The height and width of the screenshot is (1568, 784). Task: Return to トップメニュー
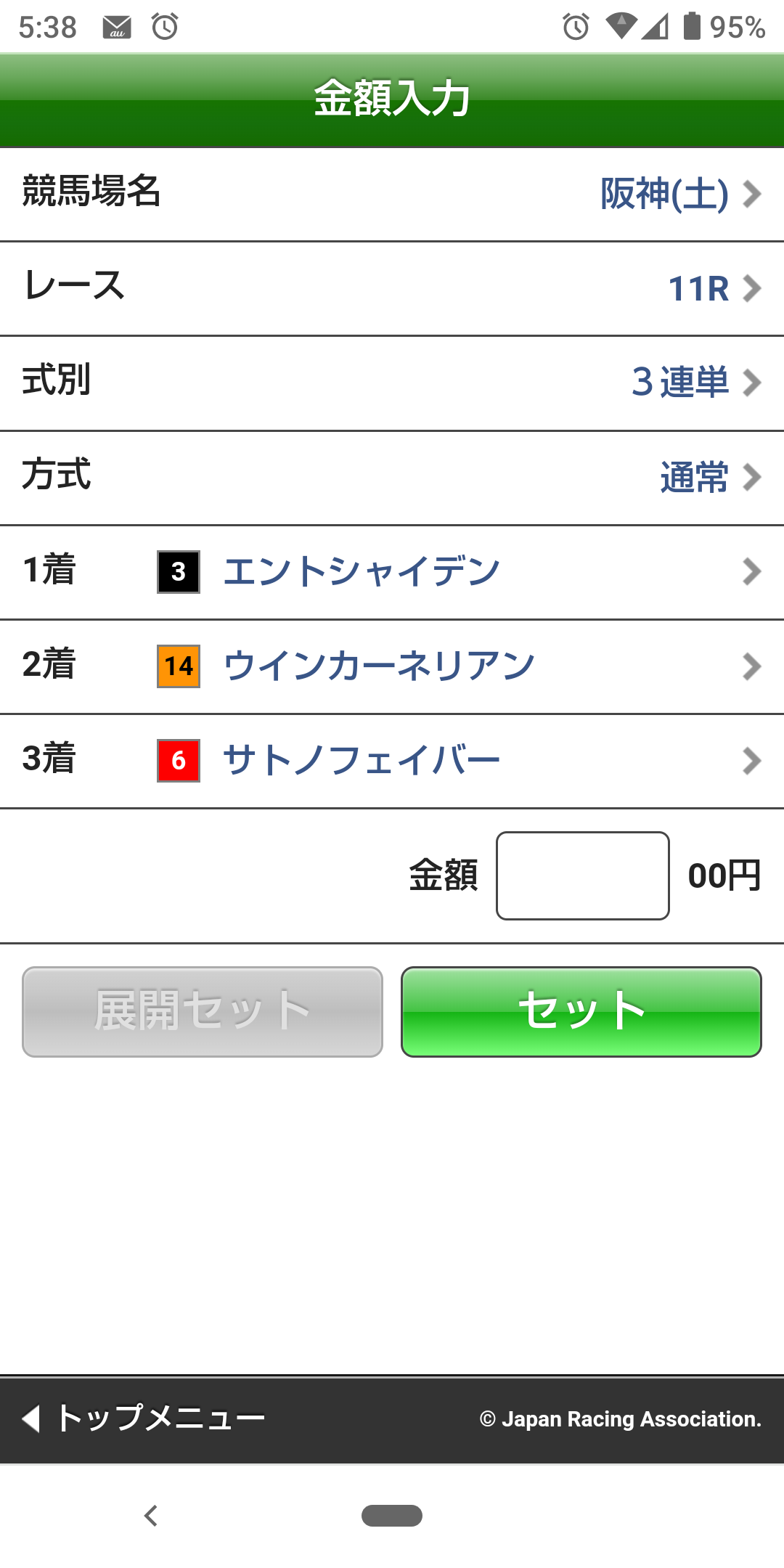coord(145,1418)
